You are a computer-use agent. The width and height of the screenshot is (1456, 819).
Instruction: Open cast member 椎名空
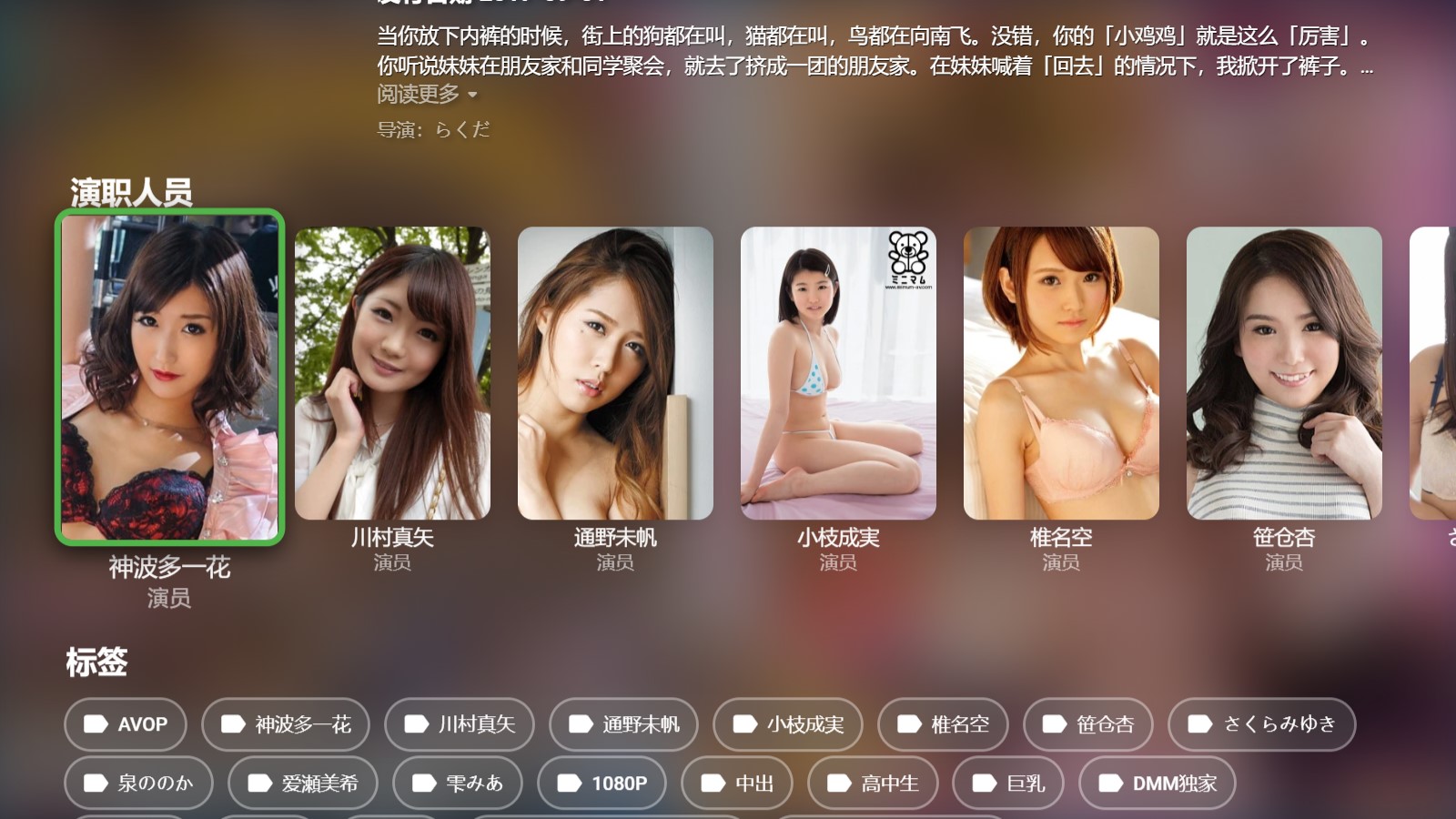pos(1061,373)
